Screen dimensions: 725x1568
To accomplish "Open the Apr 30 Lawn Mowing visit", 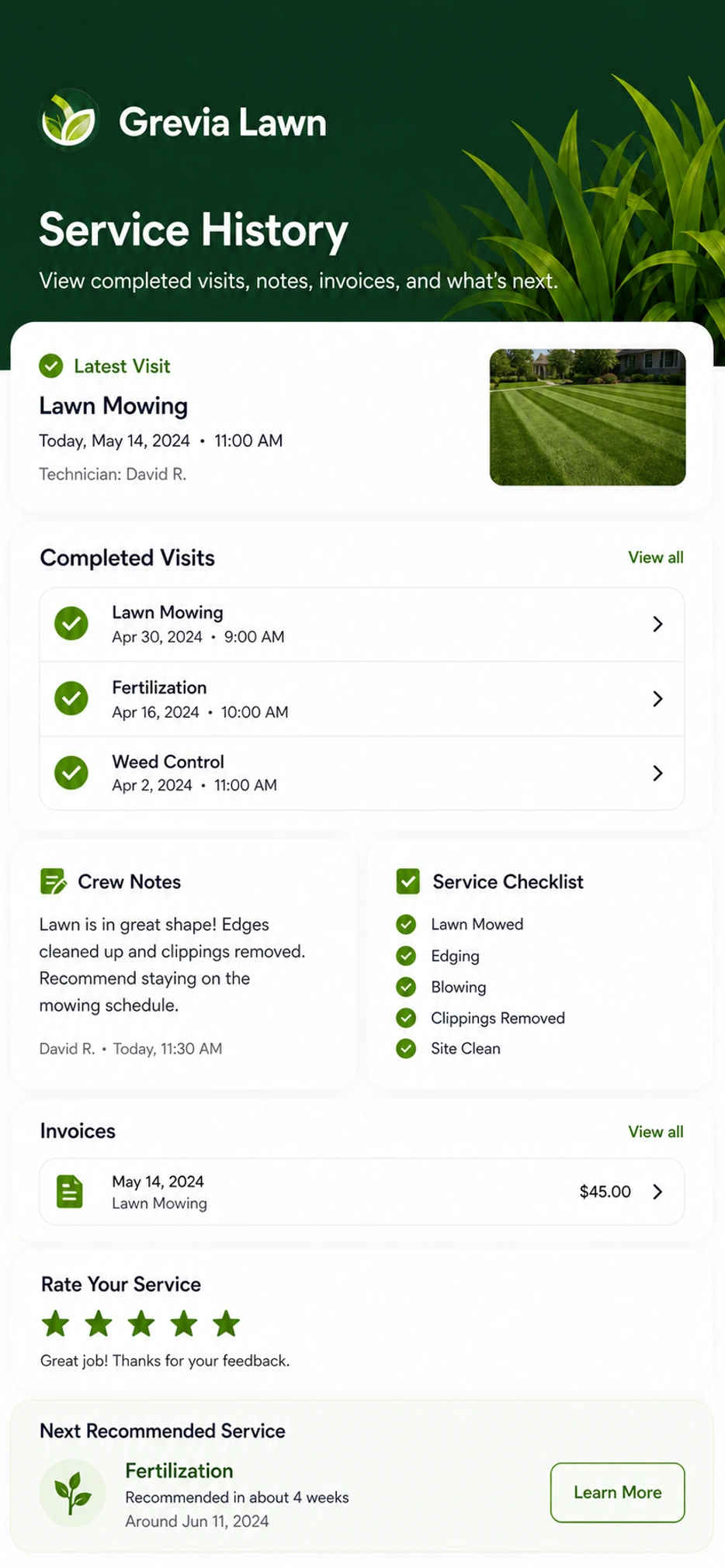I will point(362,625).
